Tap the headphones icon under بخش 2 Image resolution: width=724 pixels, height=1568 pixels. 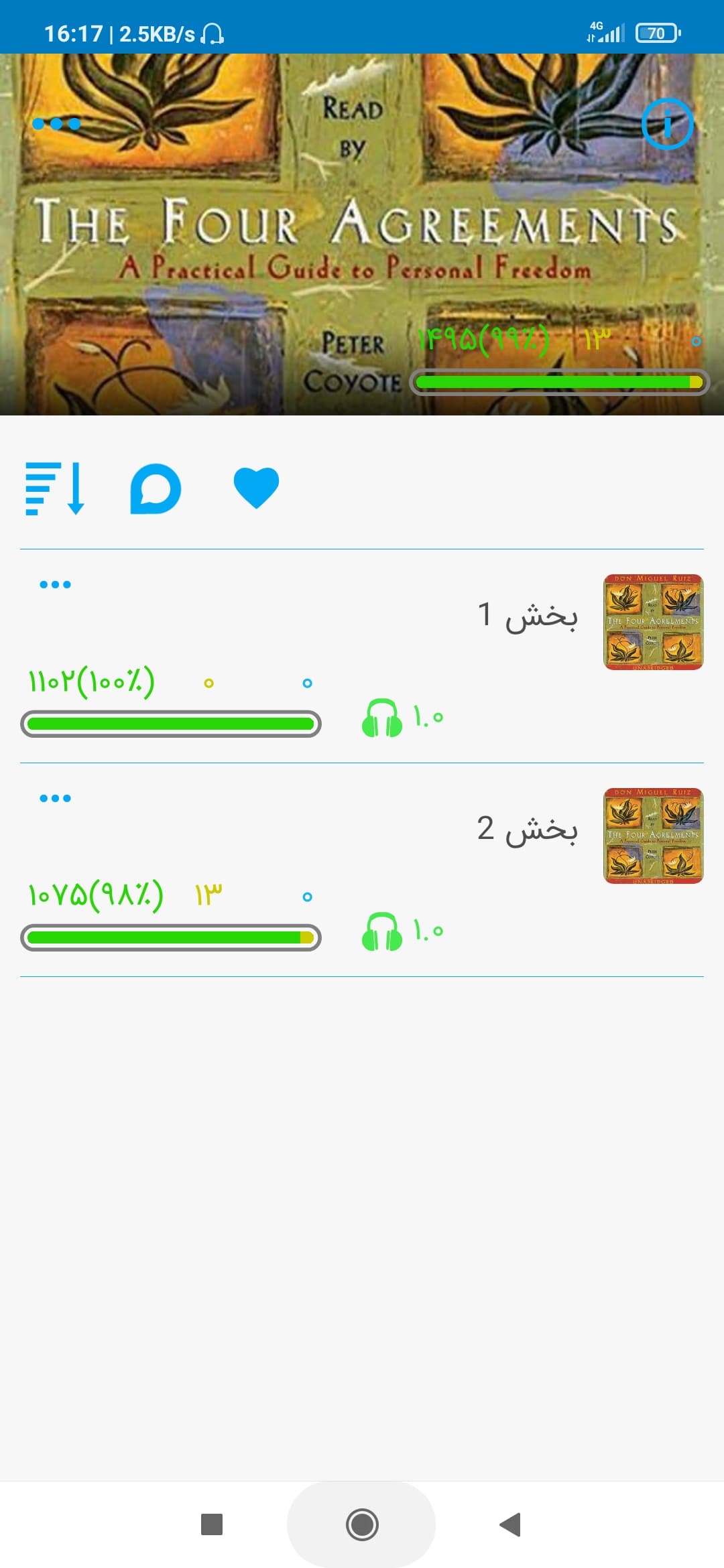[382, 931]
